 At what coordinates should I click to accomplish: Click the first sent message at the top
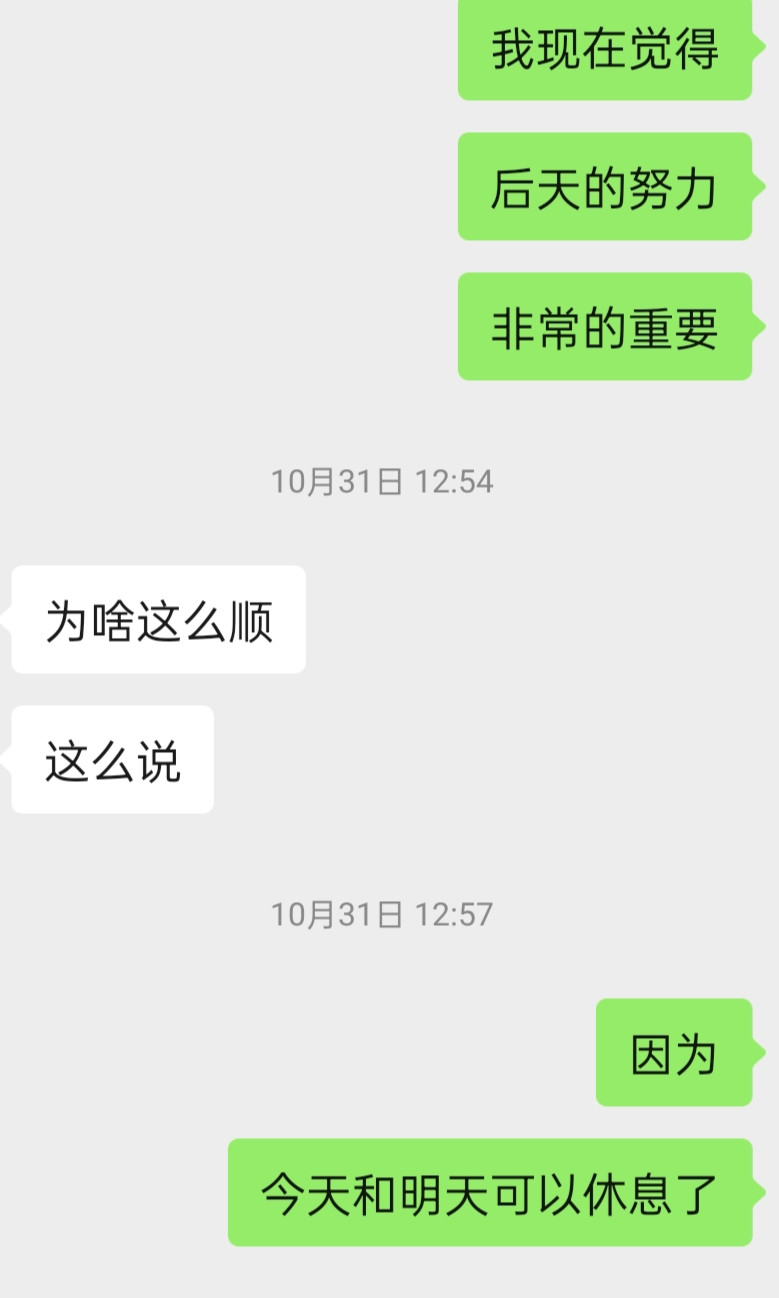tap(605, 48)
